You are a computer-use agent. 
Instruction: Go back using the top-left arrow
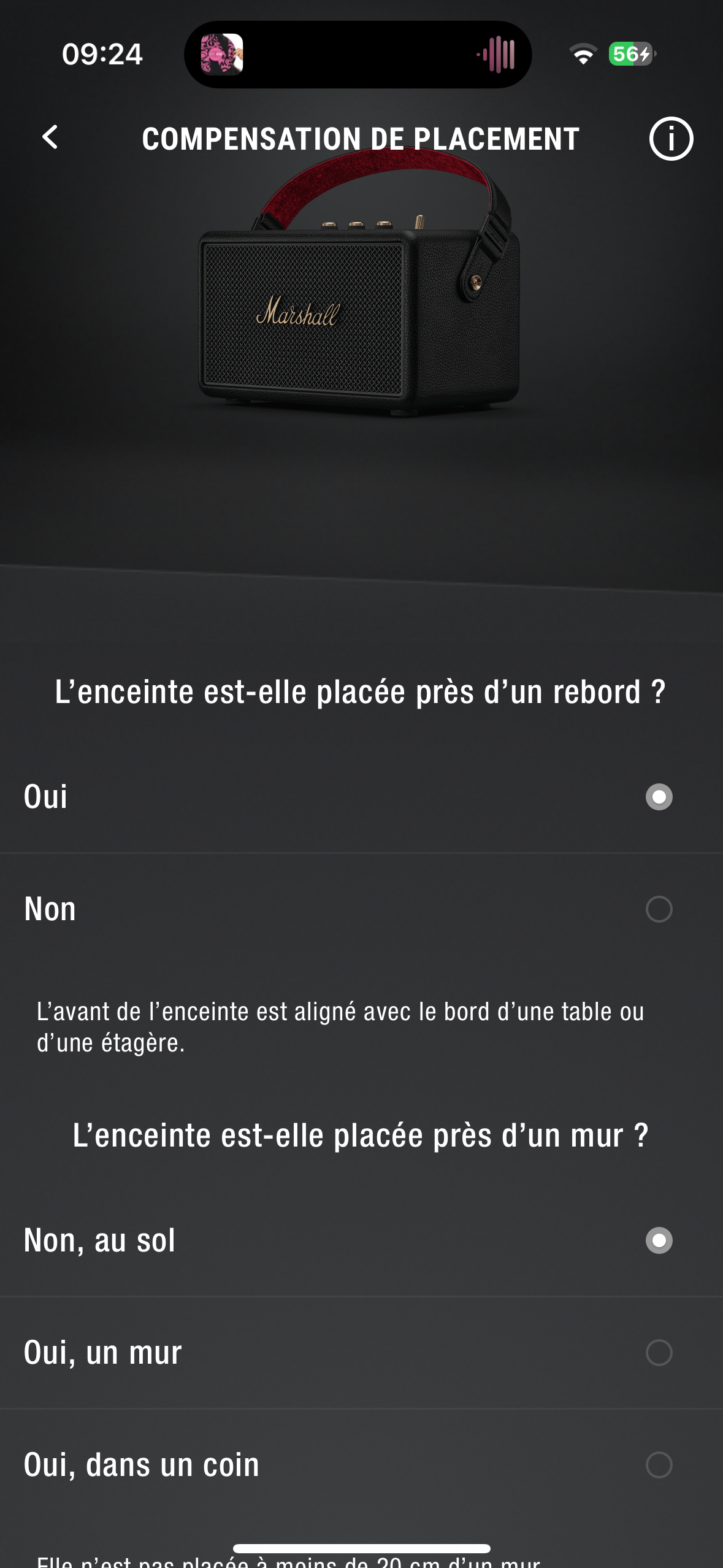[50, 137]
